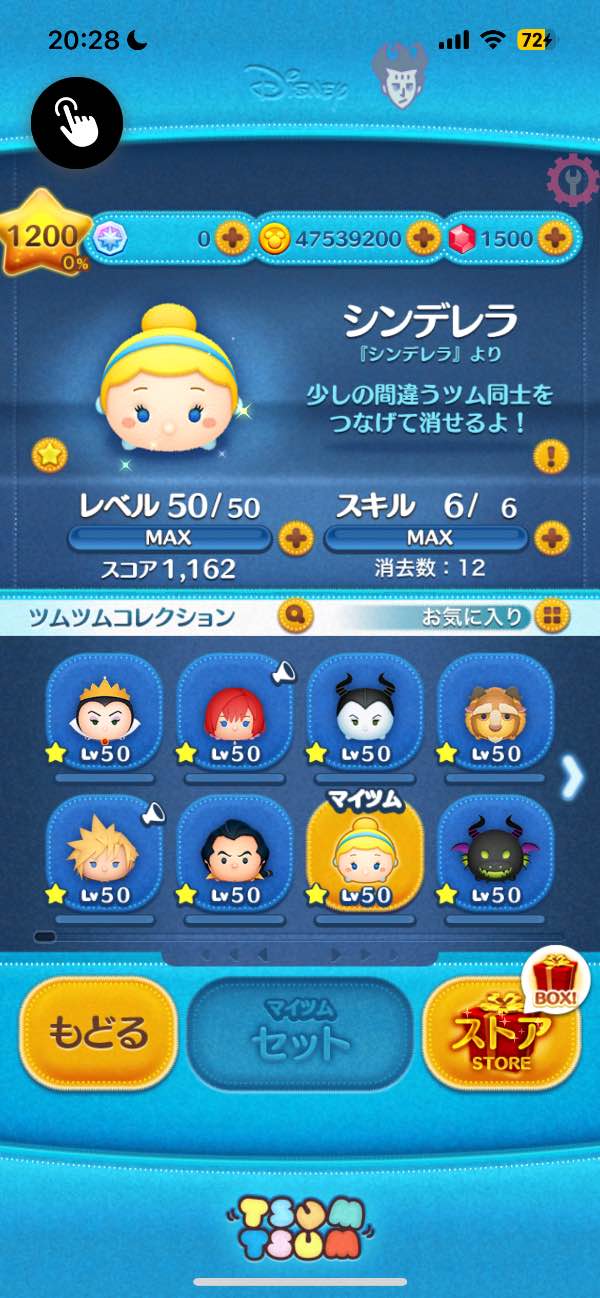Search the Tsum Tsum collection
This screenshot has width=600, height=1298.
point(297,615)
